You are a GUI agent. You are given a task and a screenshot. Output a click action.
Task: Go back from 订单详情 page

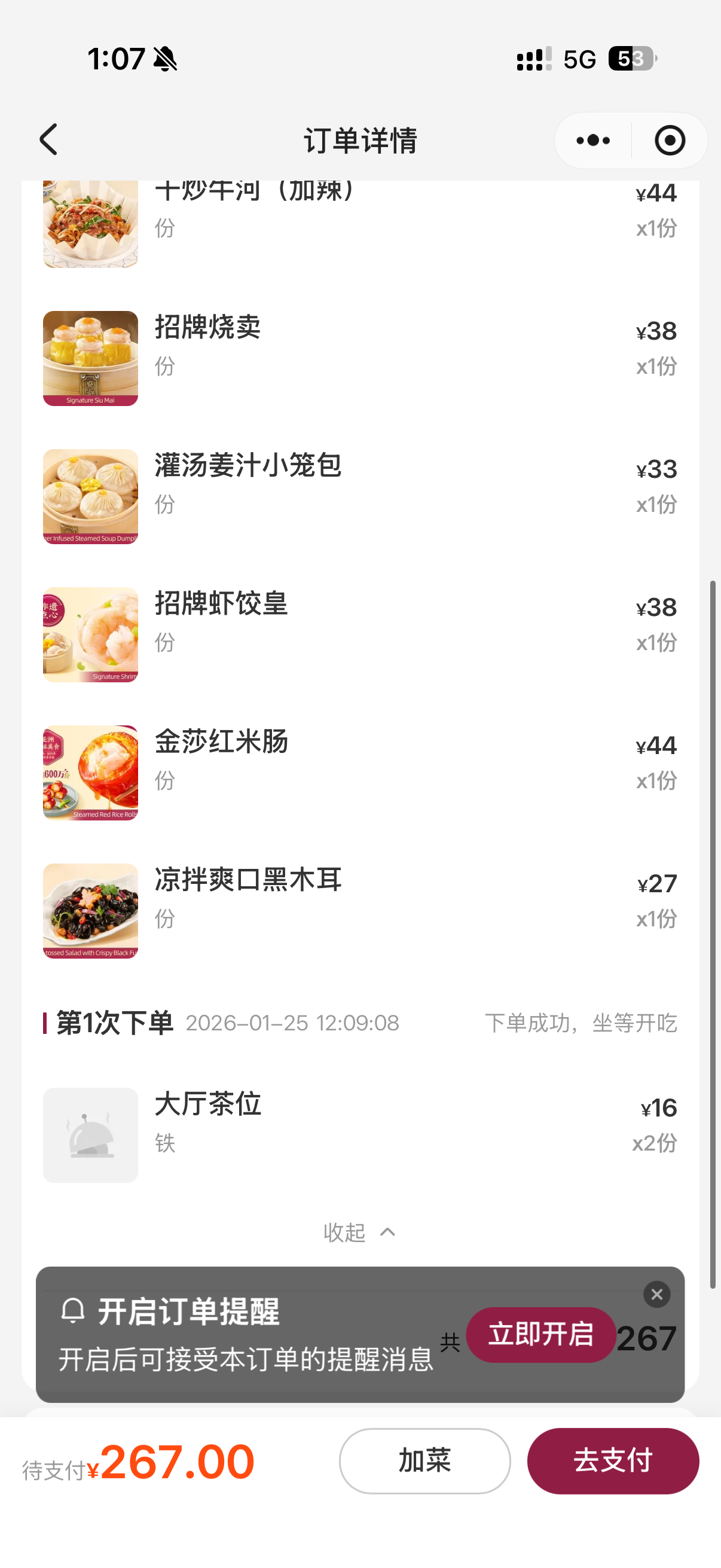click(x=48, y=140)
